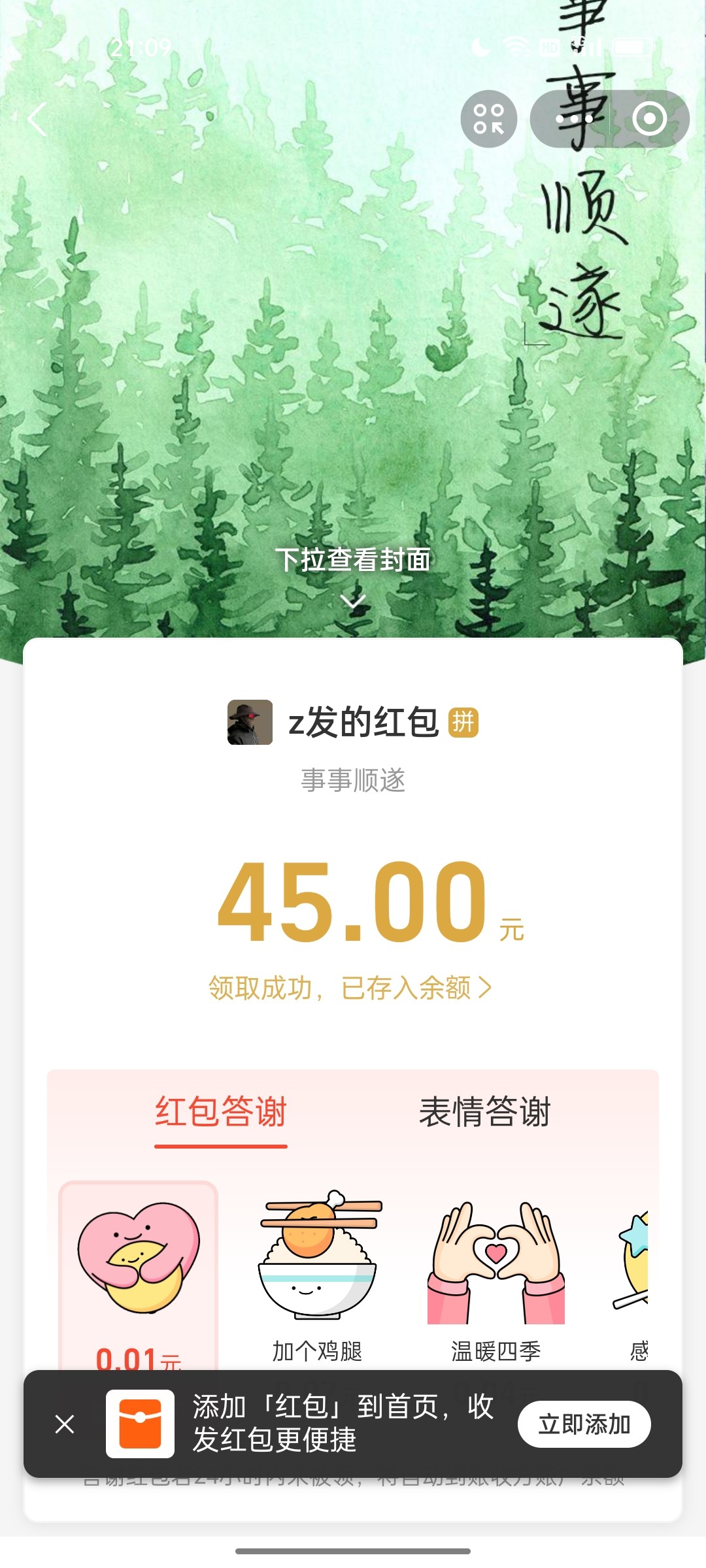Open 领取成功，已存入余额 balance link
The height and width of the screenshot is (1568, 706).
tap(350, 988)
